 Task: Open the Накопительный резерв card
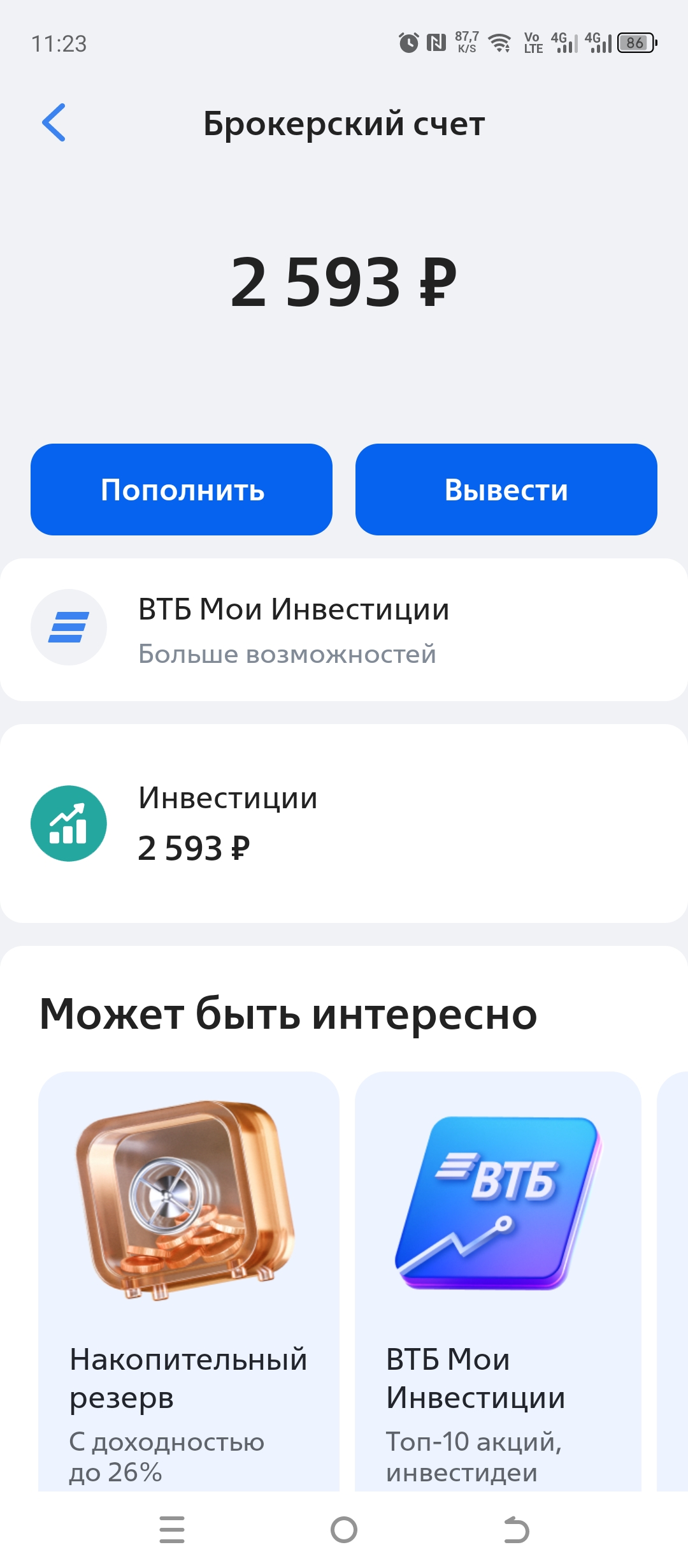click(189, 1281)
